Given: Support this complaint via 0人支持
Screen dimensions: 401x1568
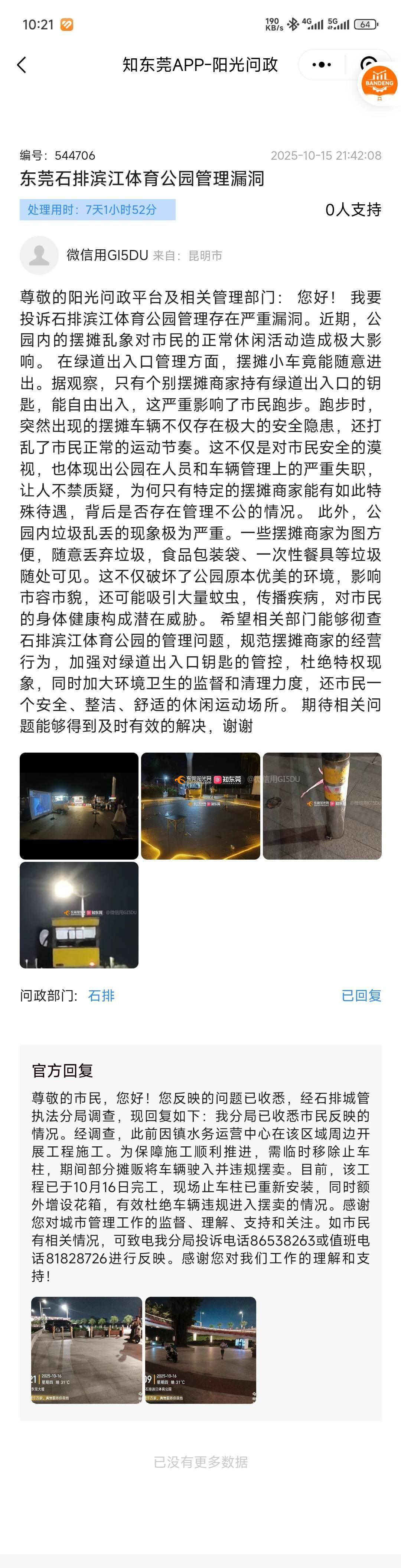Looking at the screenshot, I should click(353, 210).
